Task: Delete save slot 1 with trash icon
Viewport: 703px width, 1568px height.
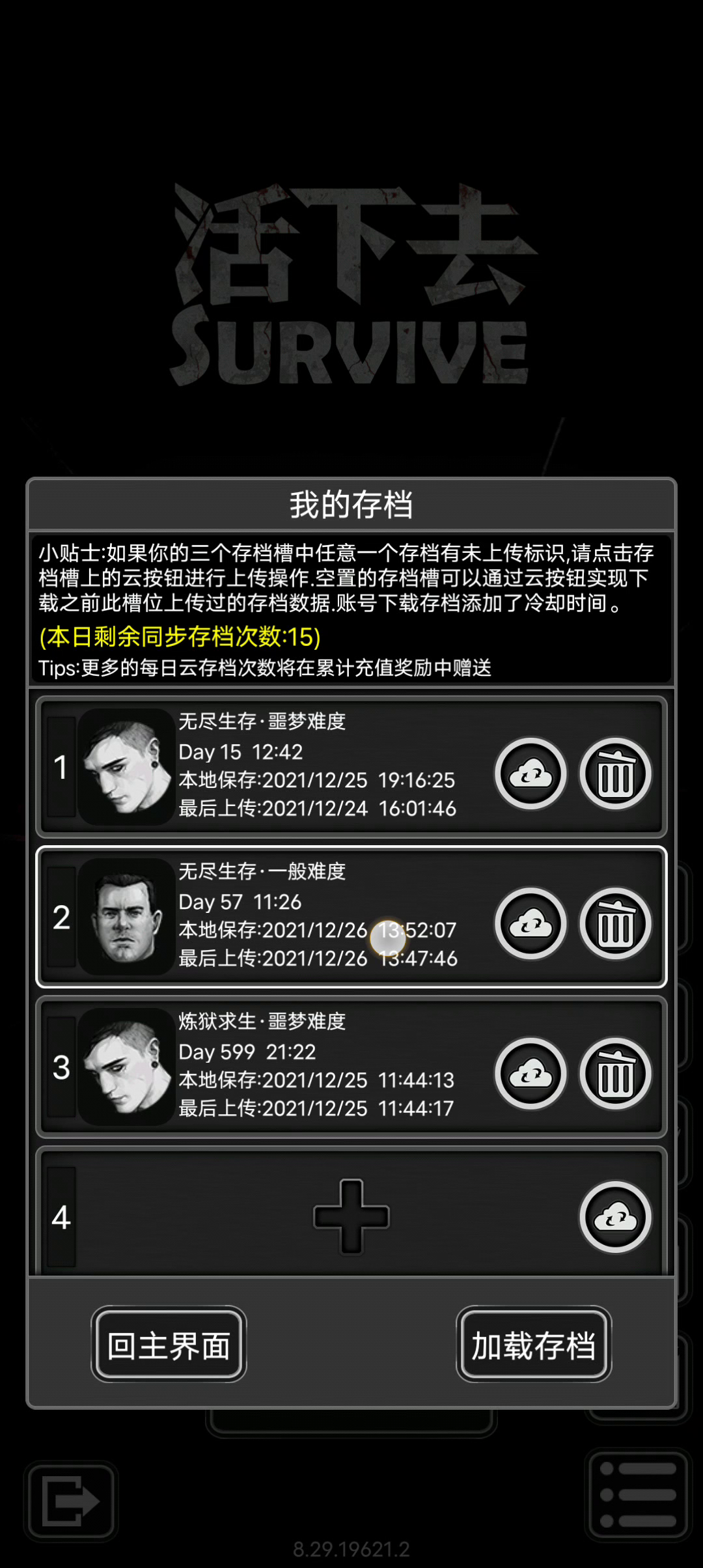Action: (615, 774)
